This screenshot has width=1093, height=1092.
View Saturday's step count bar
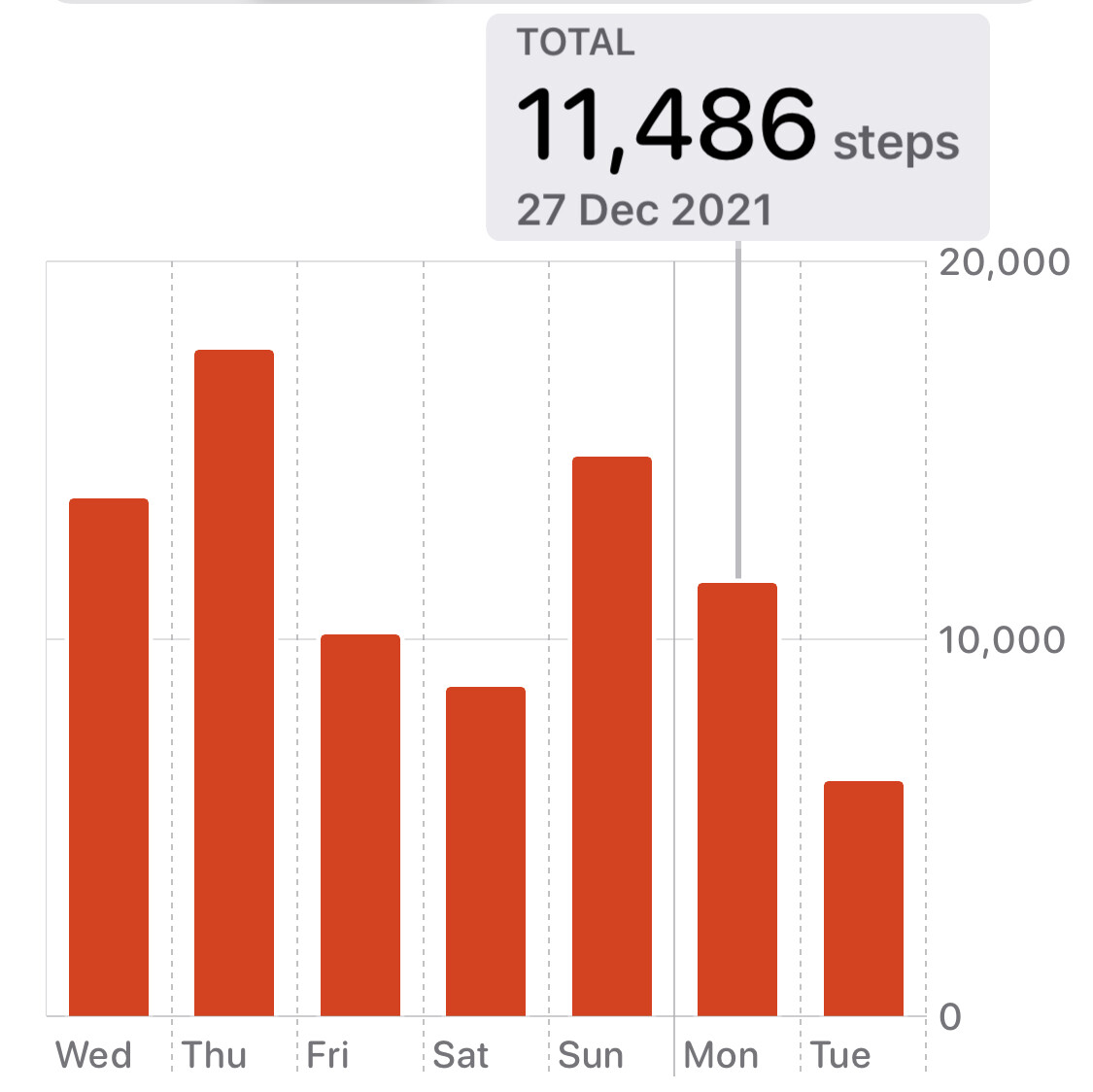tap(486, 852)
